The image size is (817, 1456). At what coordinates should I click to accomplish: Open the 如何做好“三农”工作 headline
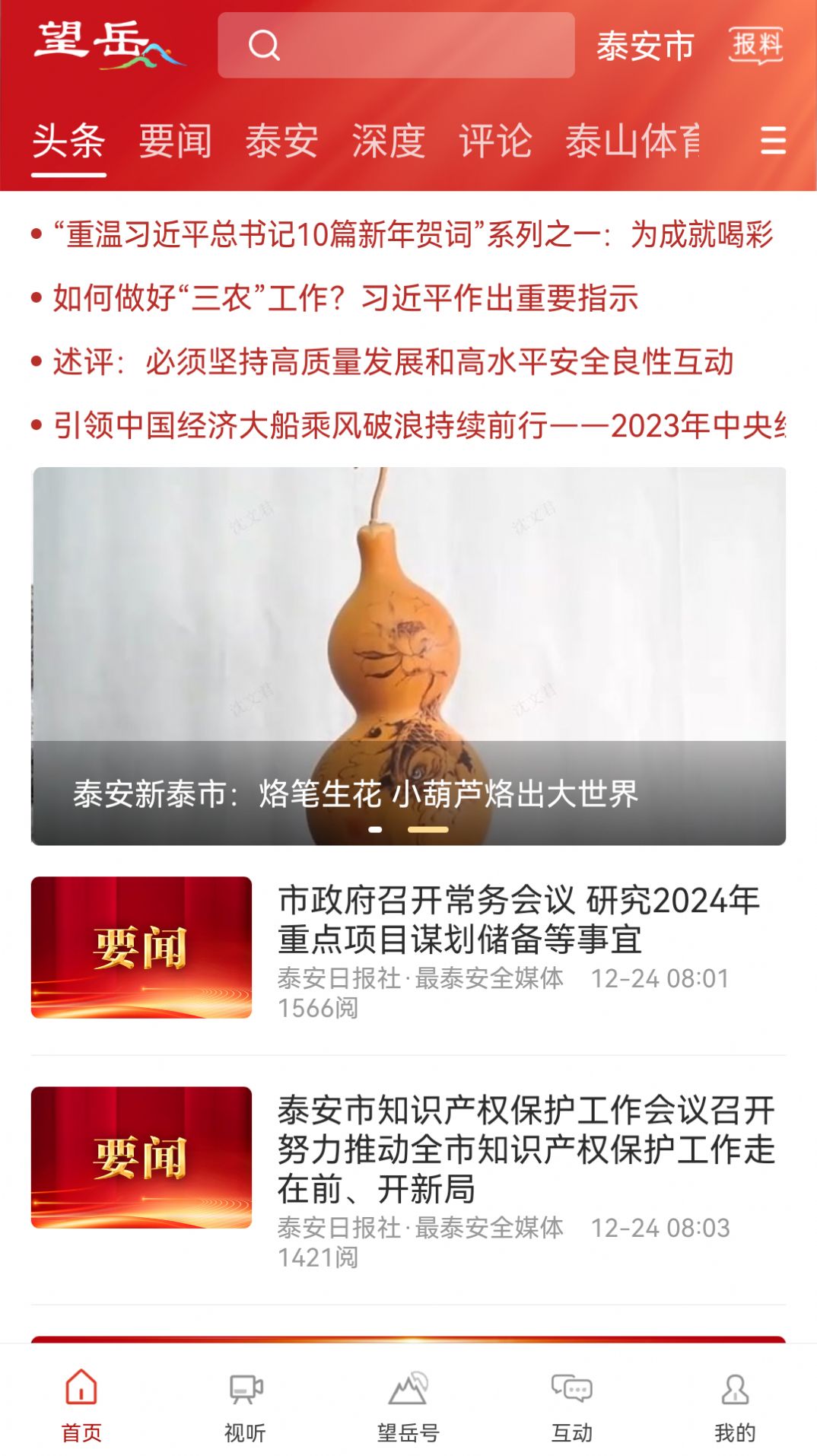345,298
